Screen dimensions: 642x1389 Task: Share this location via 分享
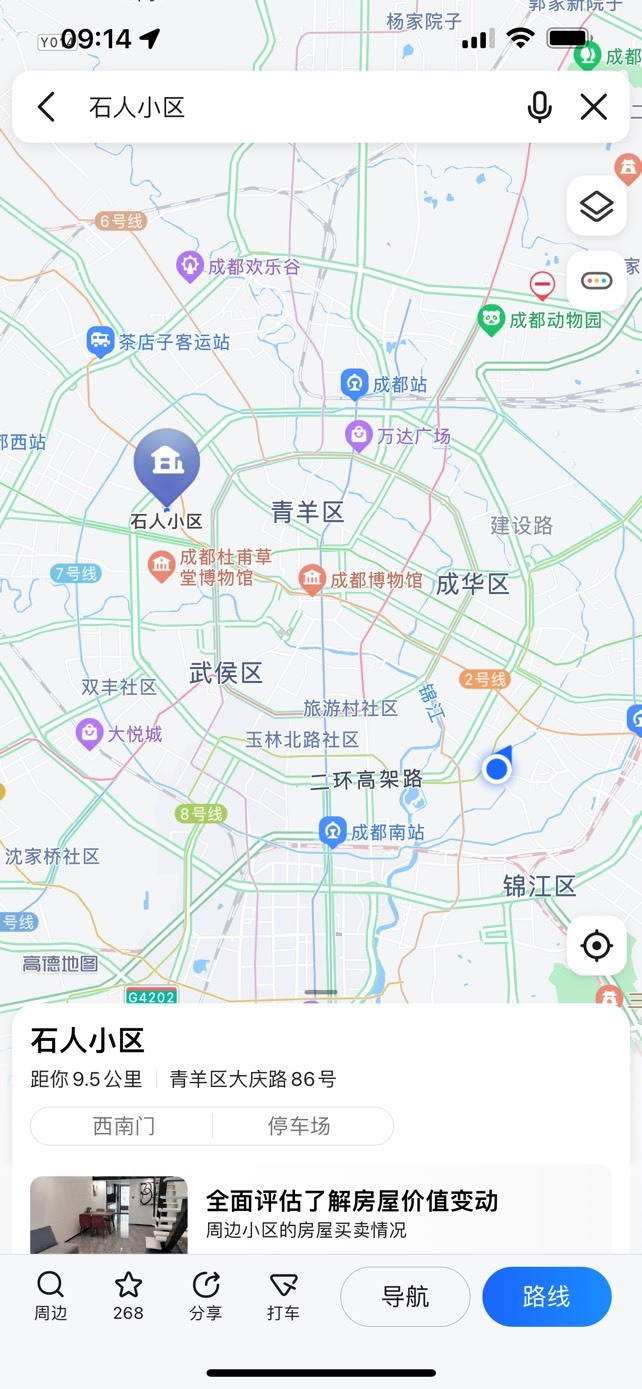[x=206, y=1296]
